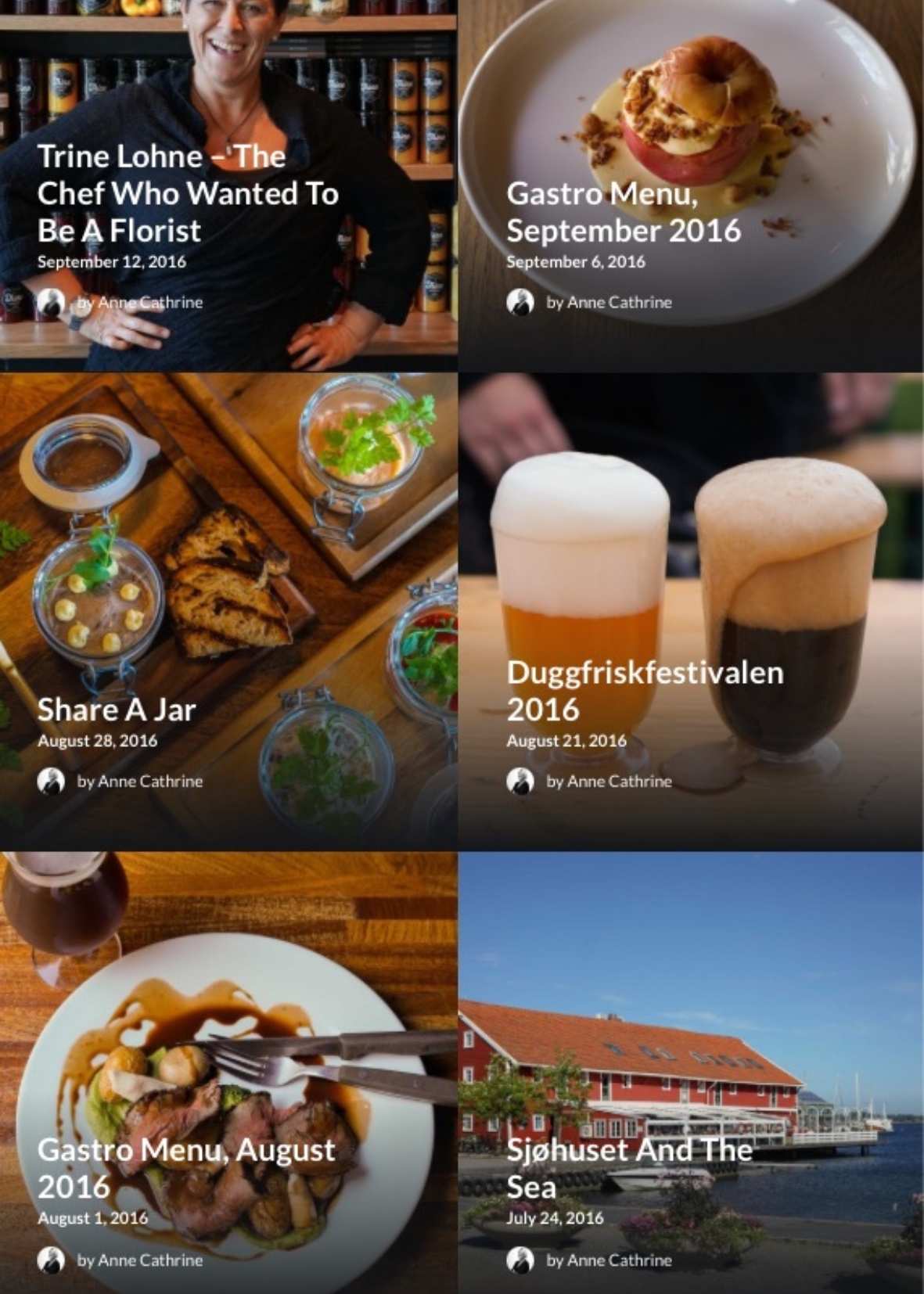This screenshot has height=1294, width=924.
Task: Open Gastro Menu, August 2016 post
Action: [186, 1167]
